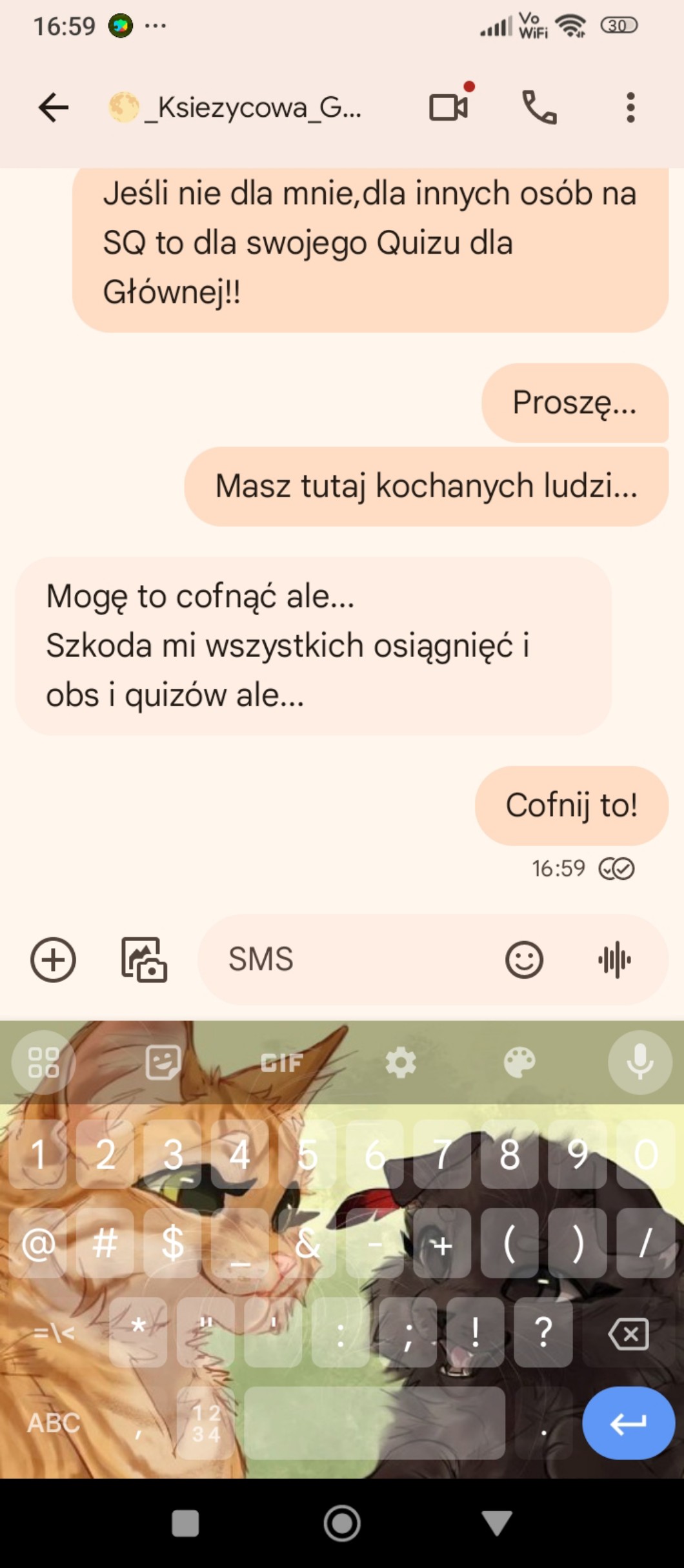Switch to the numeric 1234 keypad layout
684x1568 pixels.
tap(206, 1423)
